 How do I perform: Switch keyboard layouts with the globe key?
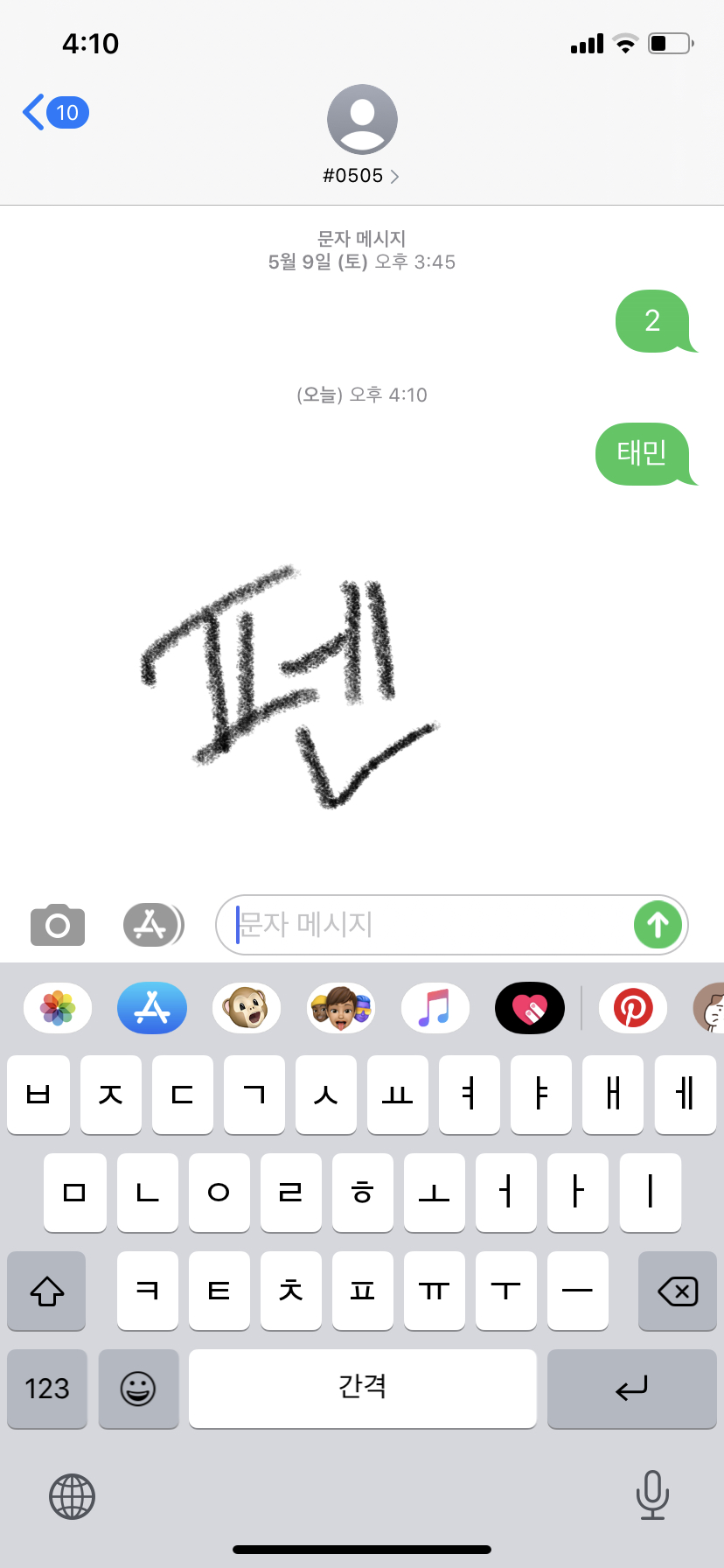(71, 1496)
